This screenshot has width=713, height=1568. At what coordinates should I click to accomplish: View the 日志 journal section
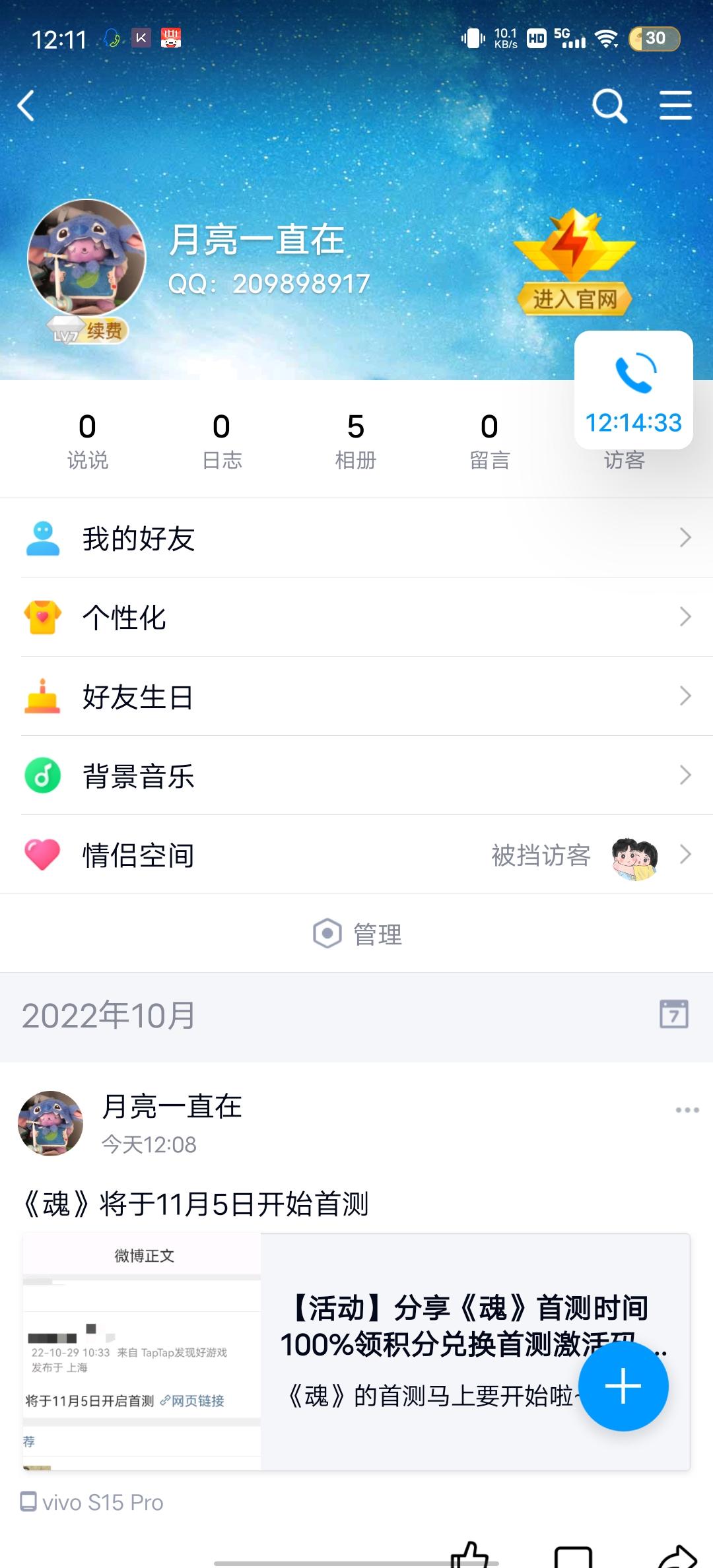point(222,440)
